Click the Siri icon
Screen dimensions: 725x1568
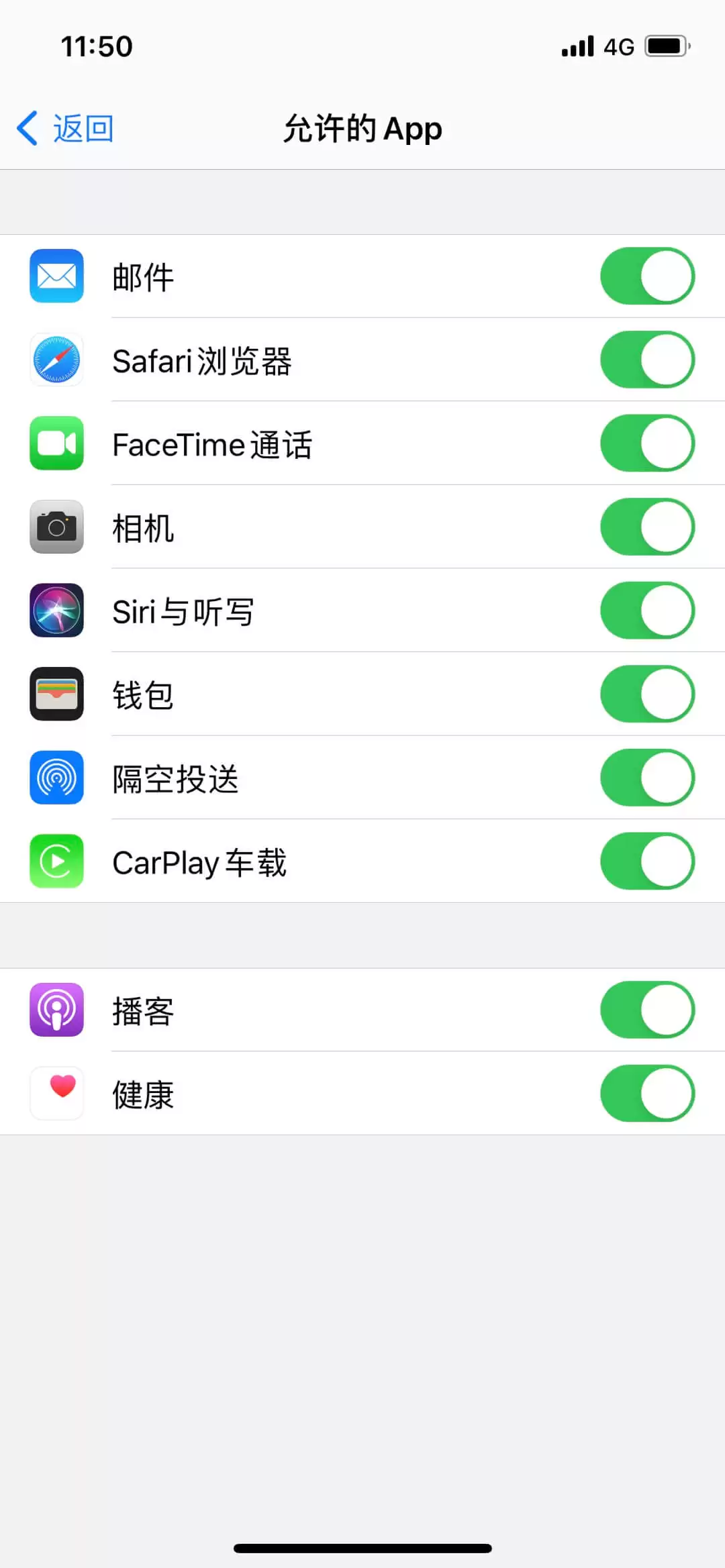[x=56, y=611]
